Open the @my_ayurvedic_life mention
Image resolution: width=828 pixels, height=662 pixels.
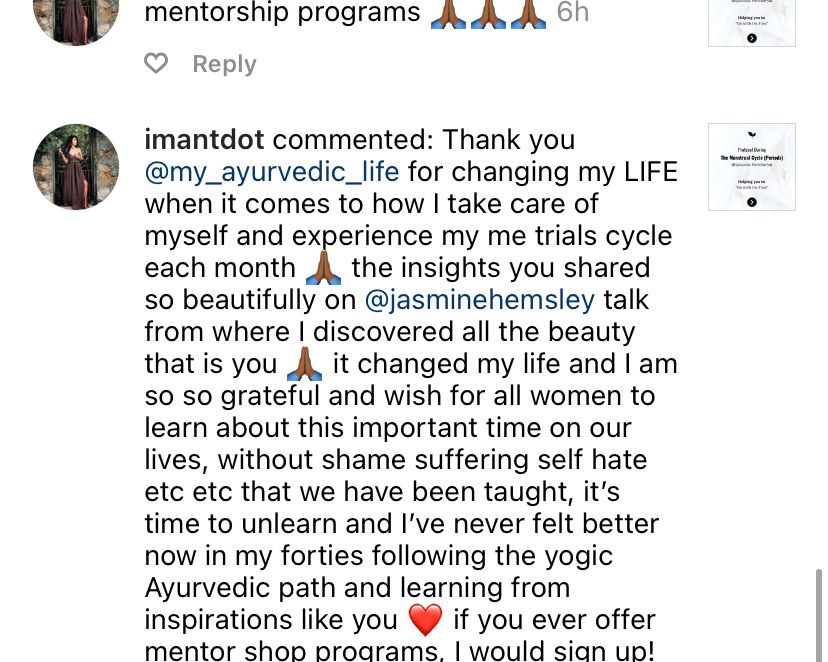click(272, 173)
